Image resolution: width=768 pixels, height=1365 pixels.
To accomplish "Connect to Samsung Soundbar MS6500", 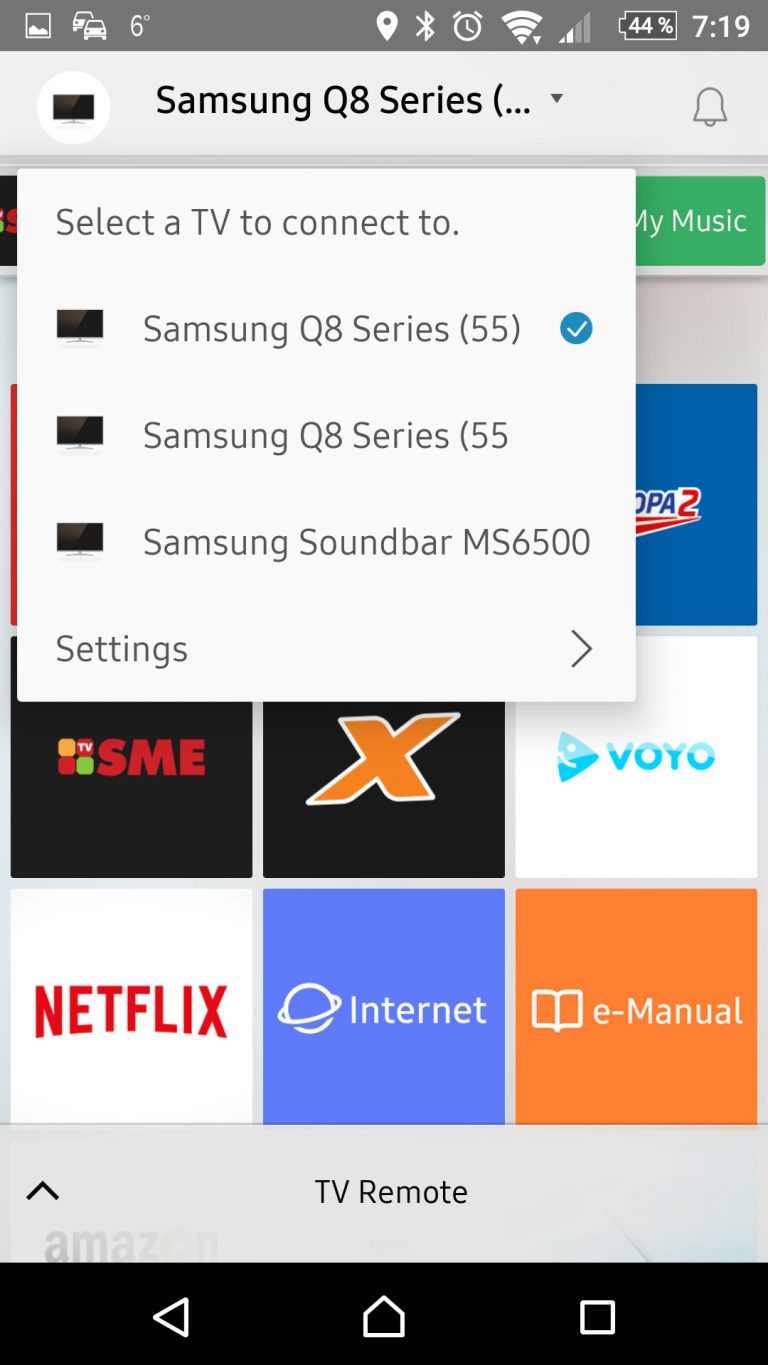I will [x=326, y=541].
